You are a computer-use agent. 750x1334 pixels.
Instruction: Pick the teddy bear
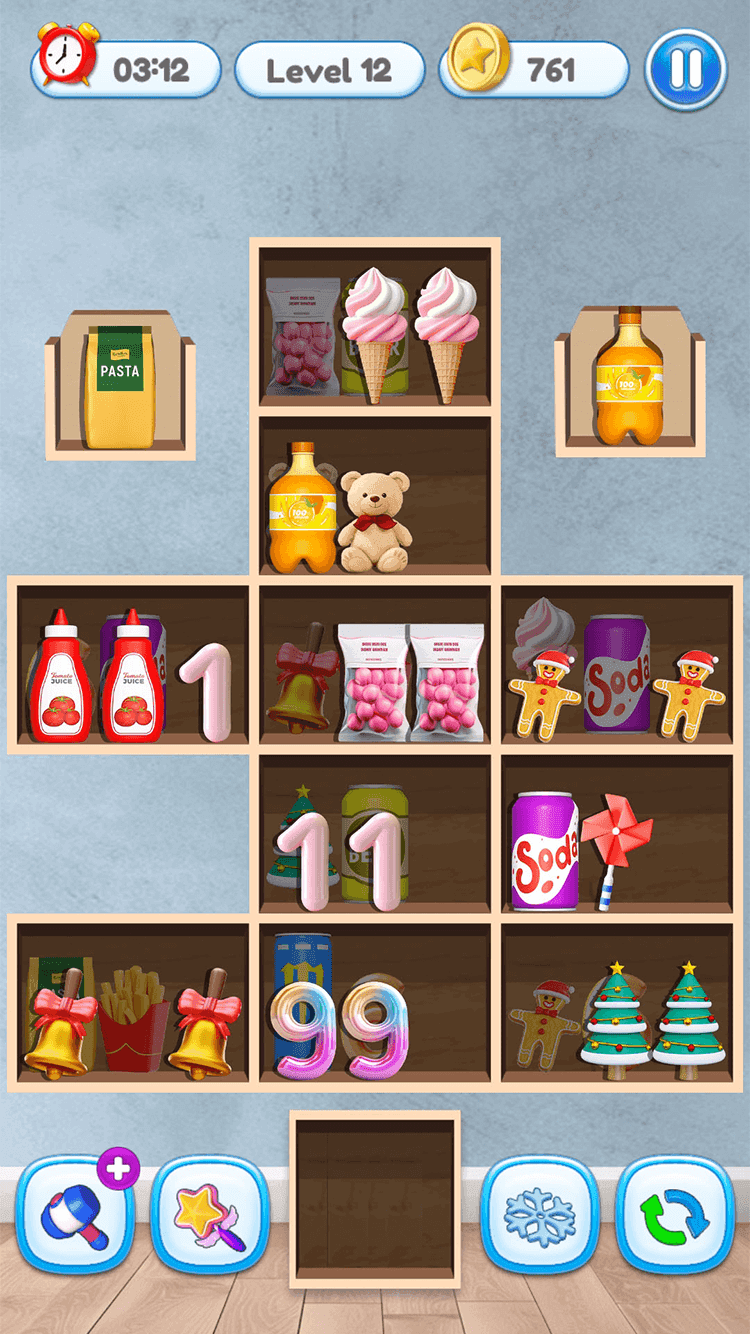pos(374,522)
